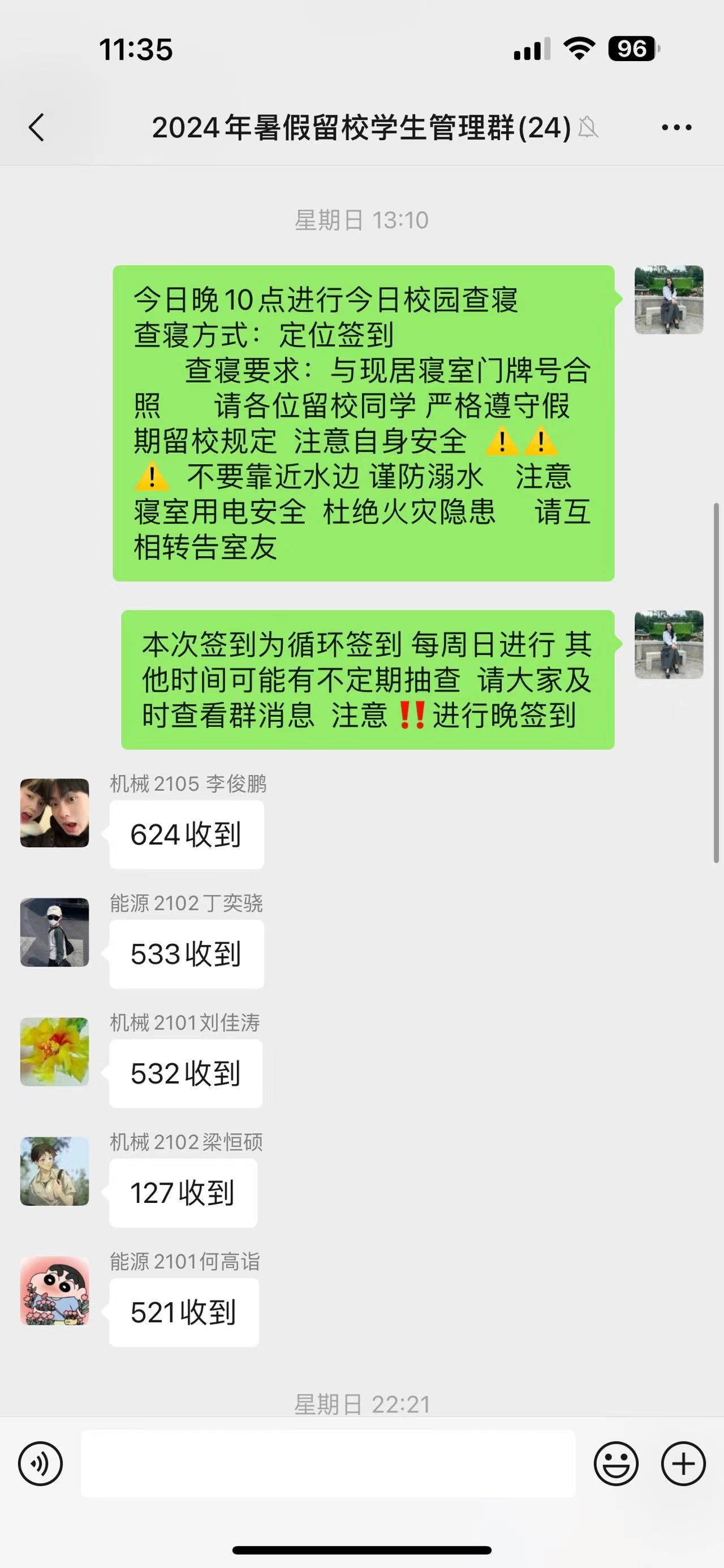Go back to the chat list
The height and width of the screenshot is (1568, 724).
tap(37, 128)
